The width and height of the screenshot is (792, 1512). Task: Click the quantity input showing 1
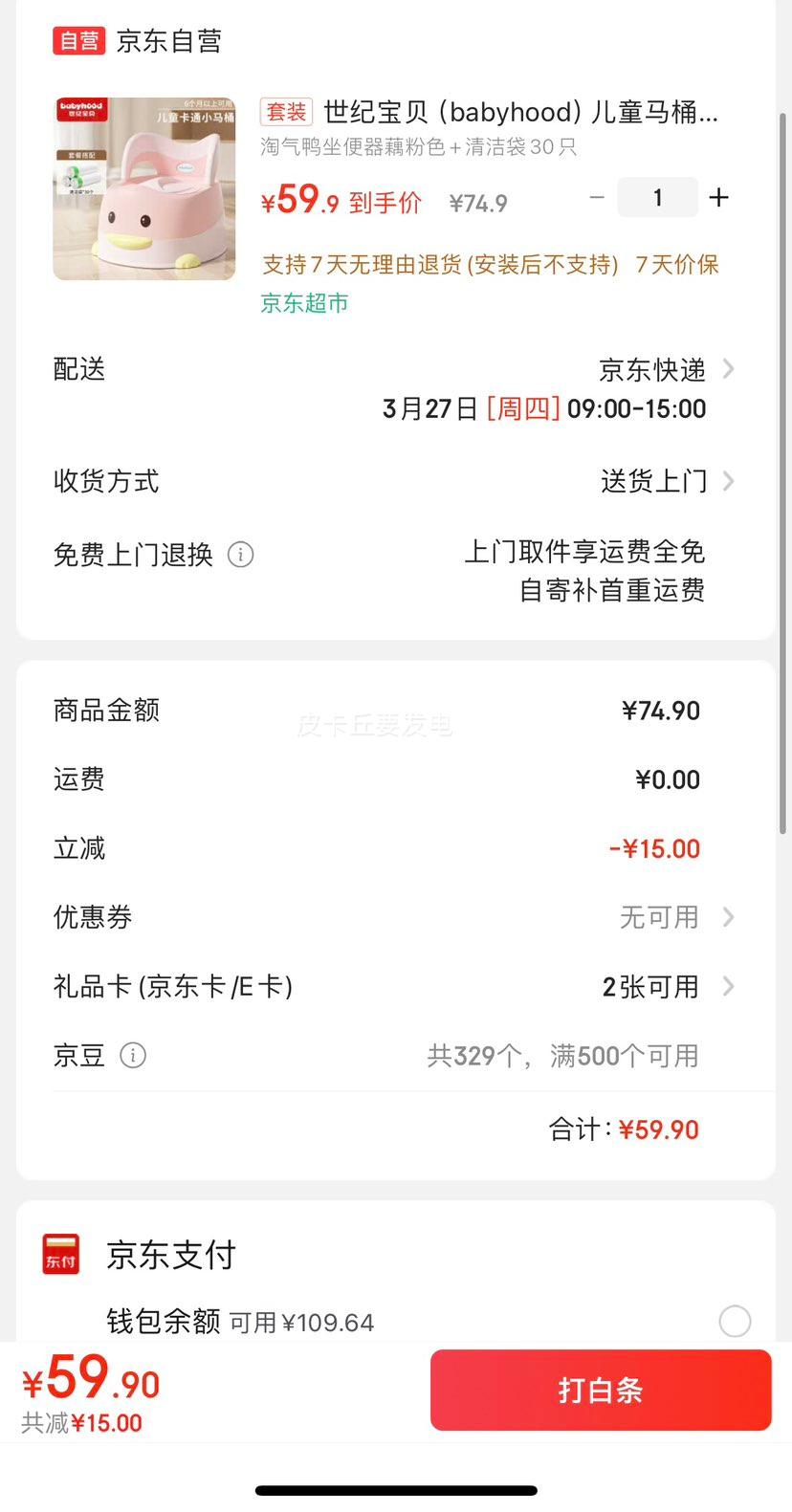(x=657, y=198)
